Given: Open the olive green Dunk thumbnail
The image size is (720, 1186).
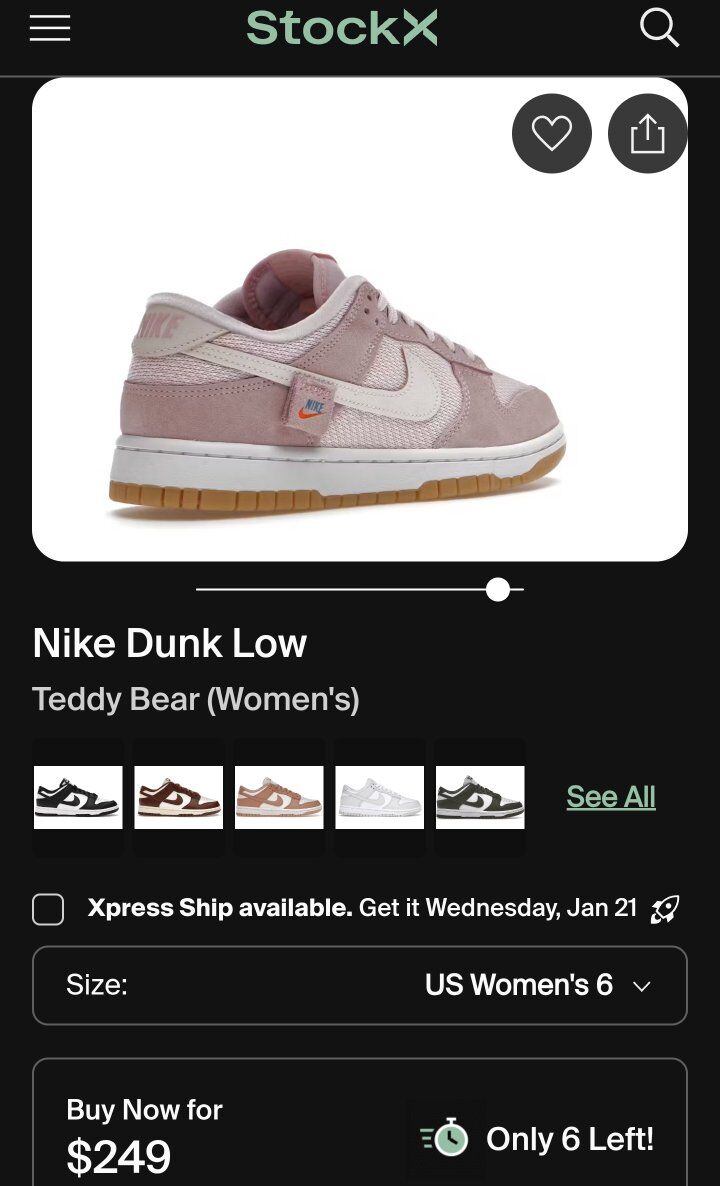Looking at the screenshot, I should 480,797.
